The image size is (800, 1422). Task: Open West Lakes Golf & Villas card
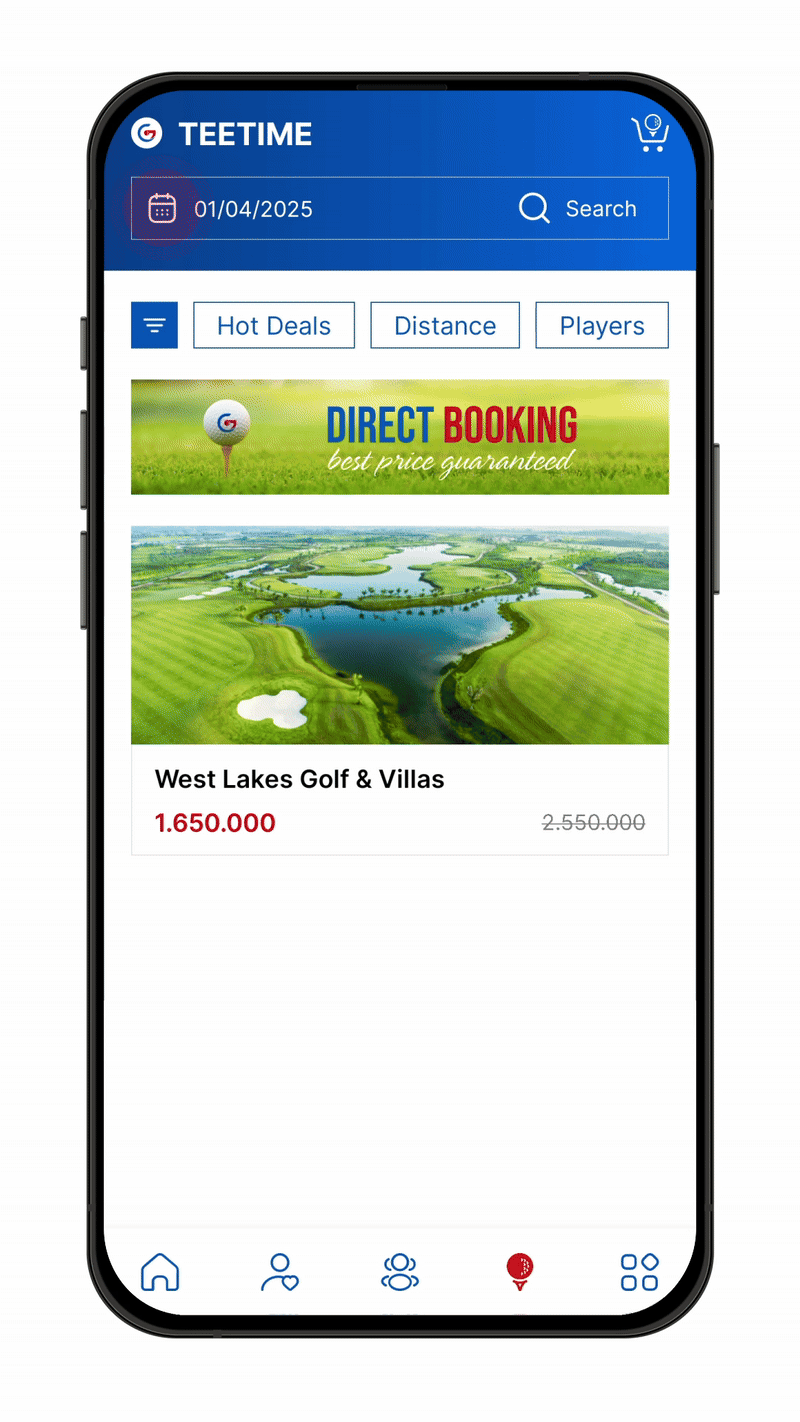(400, 690)
